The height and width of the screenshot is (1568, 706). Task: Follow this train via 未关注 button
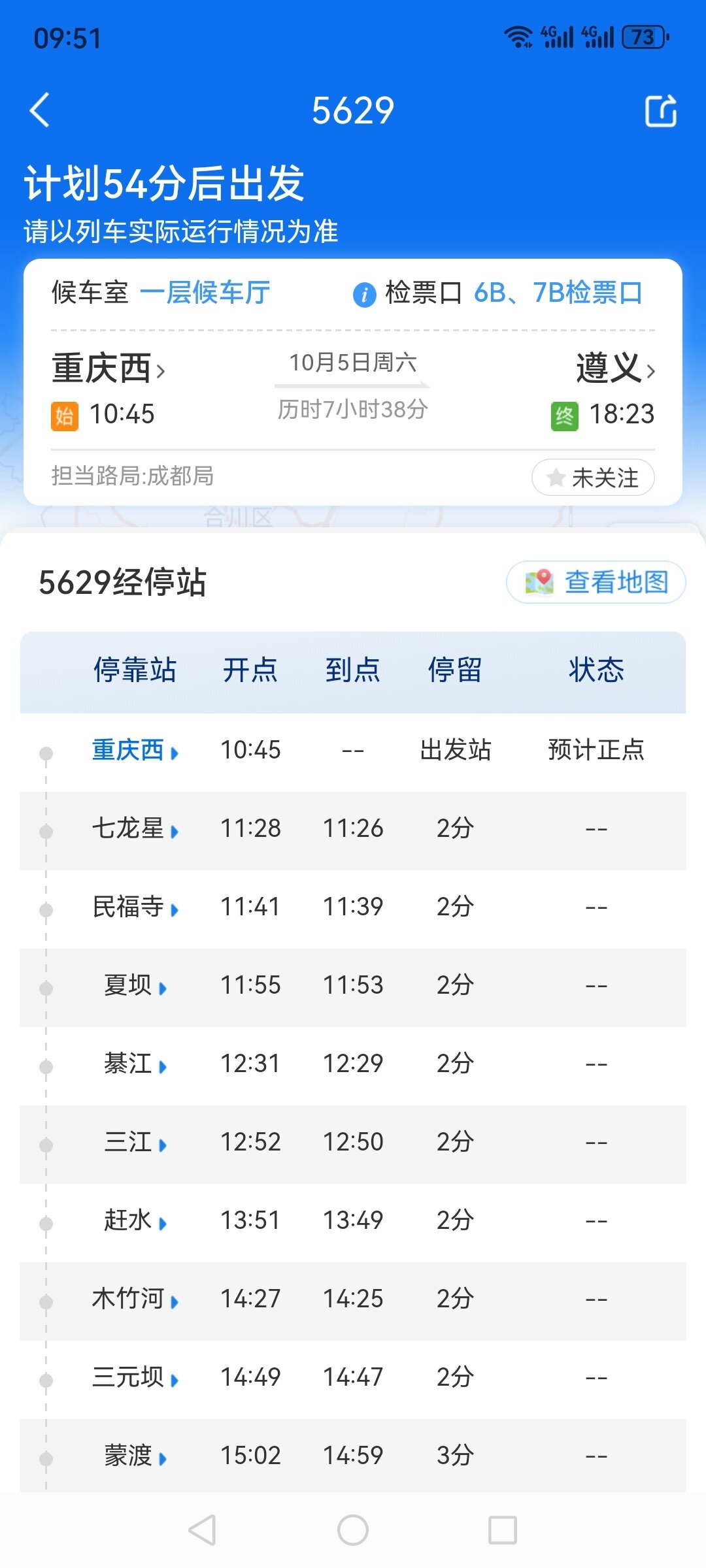(x=593, y=478)
